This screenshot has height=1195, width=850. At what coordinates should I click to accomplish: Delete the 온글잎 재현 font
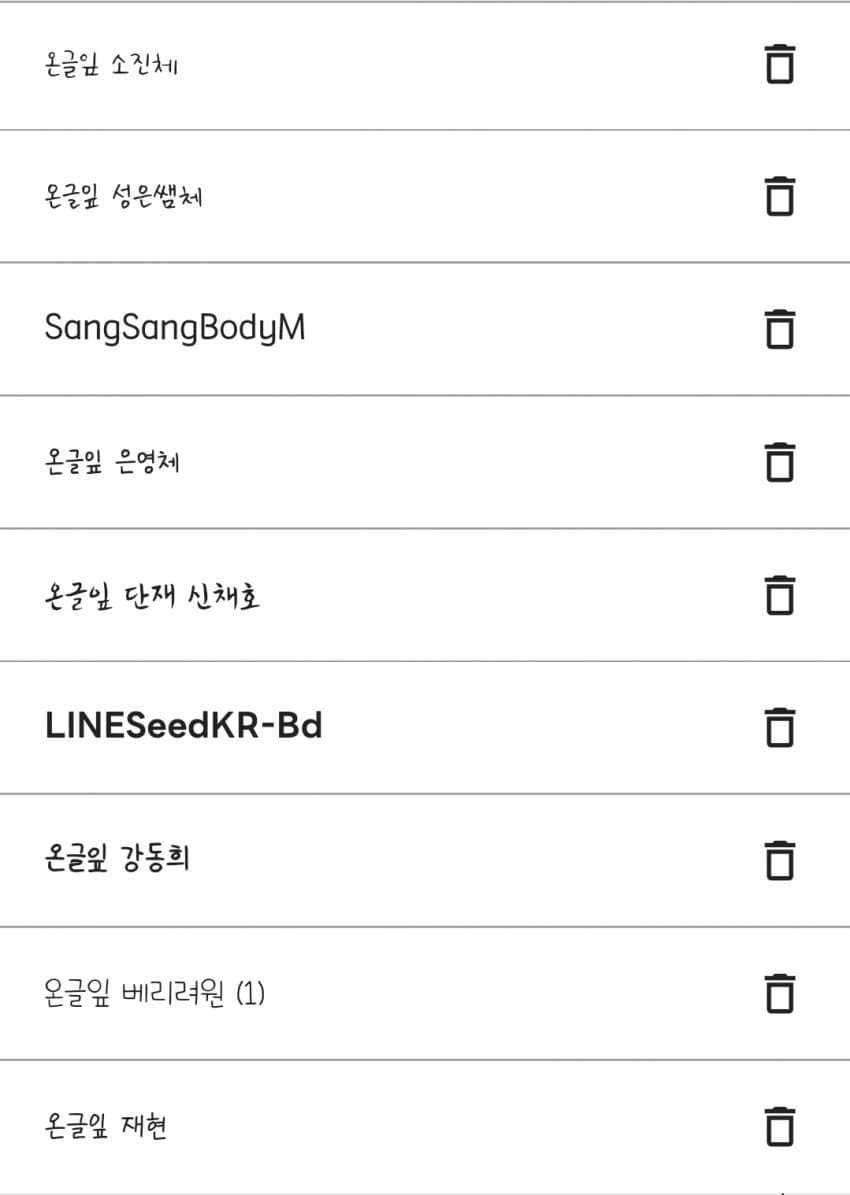(779, 1126)
